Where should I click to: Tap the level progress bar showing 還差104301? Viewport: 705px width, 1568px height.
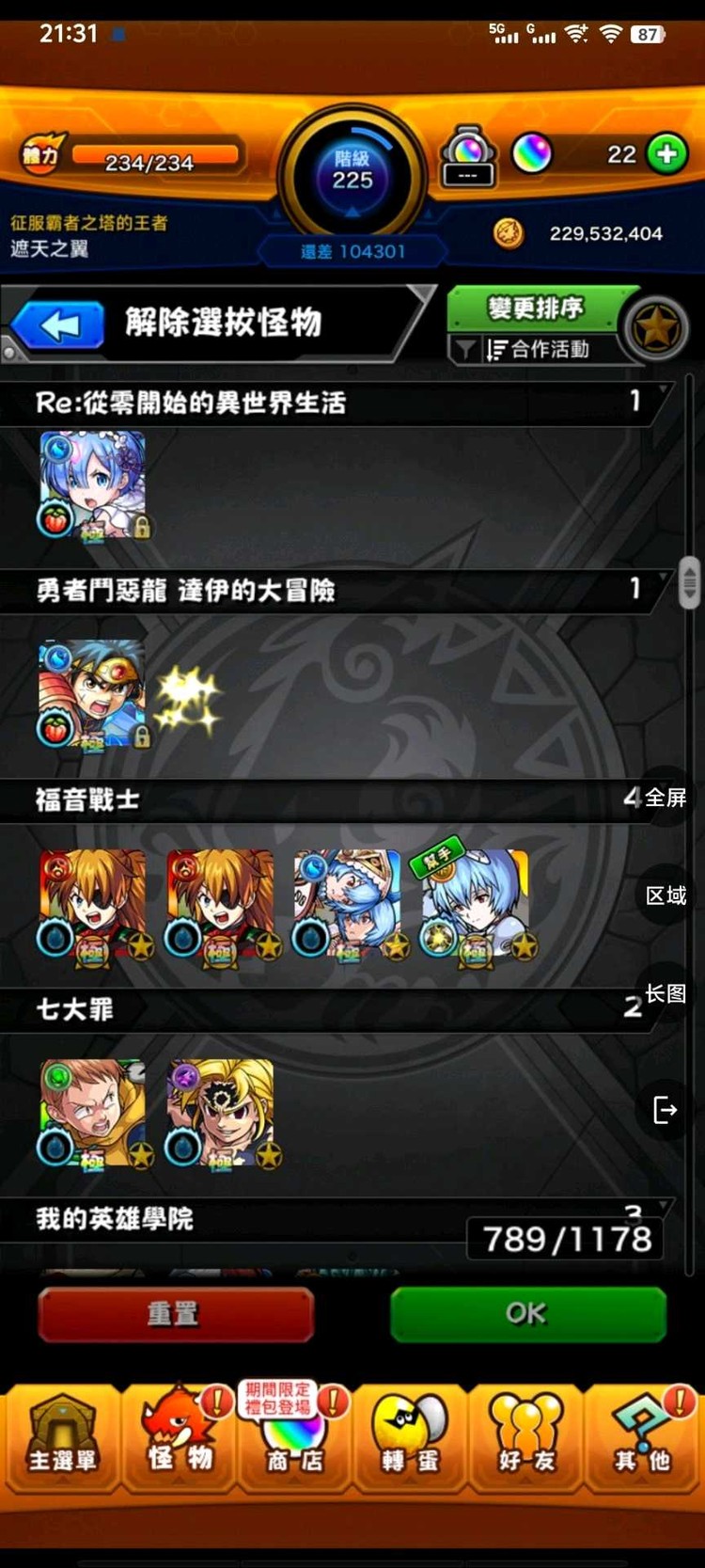click(352, 251)
